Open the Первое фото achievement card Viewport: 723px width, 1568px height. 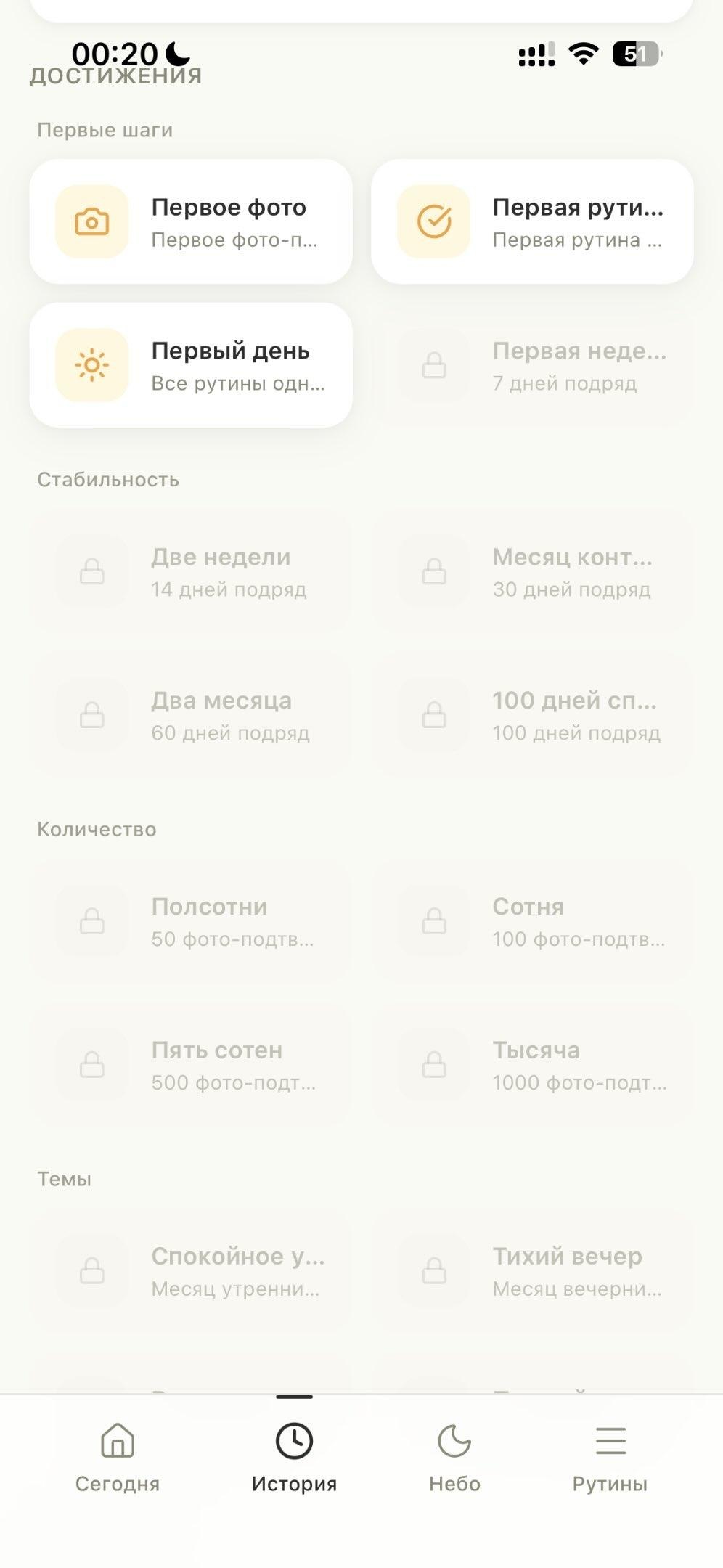coord(191,221)
